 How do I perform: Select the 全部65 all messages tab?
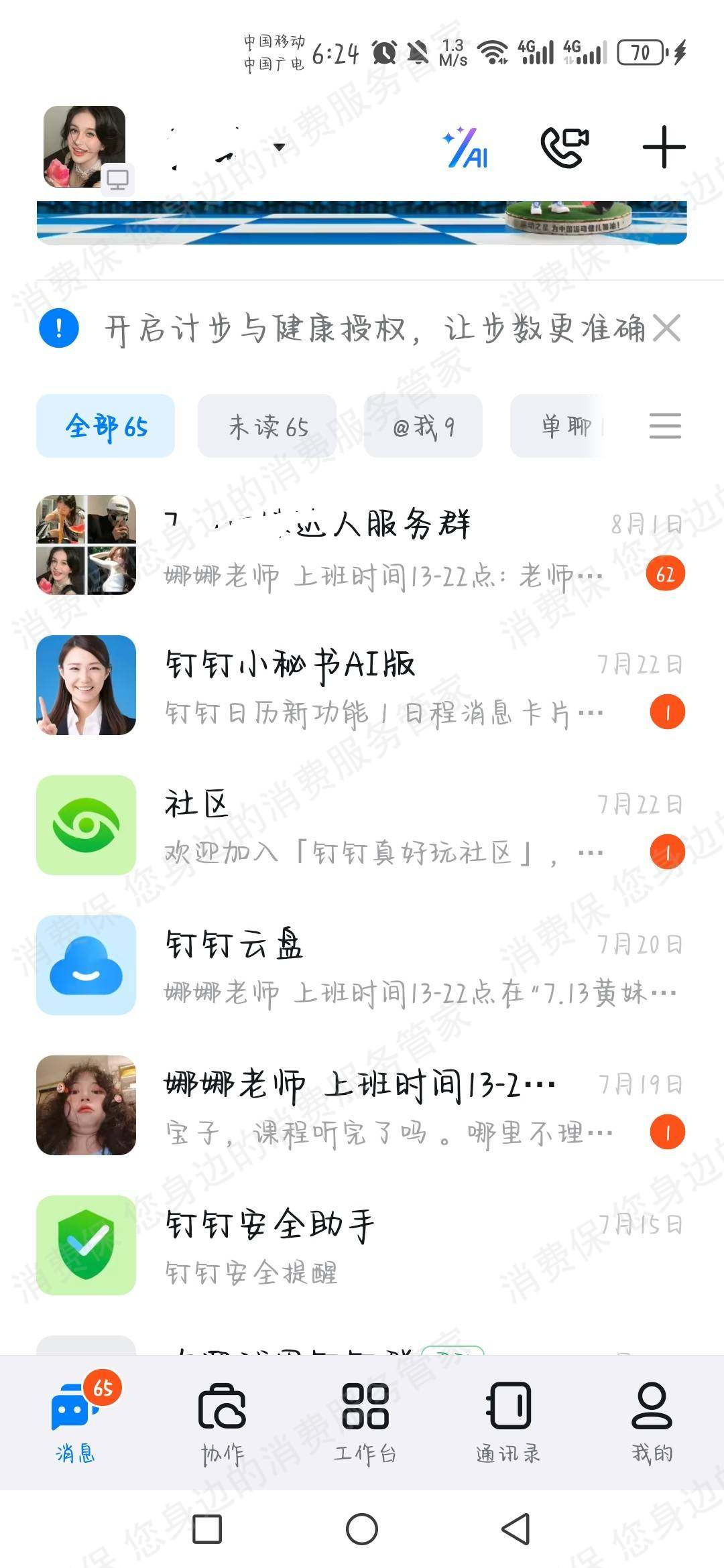point(105,426)
